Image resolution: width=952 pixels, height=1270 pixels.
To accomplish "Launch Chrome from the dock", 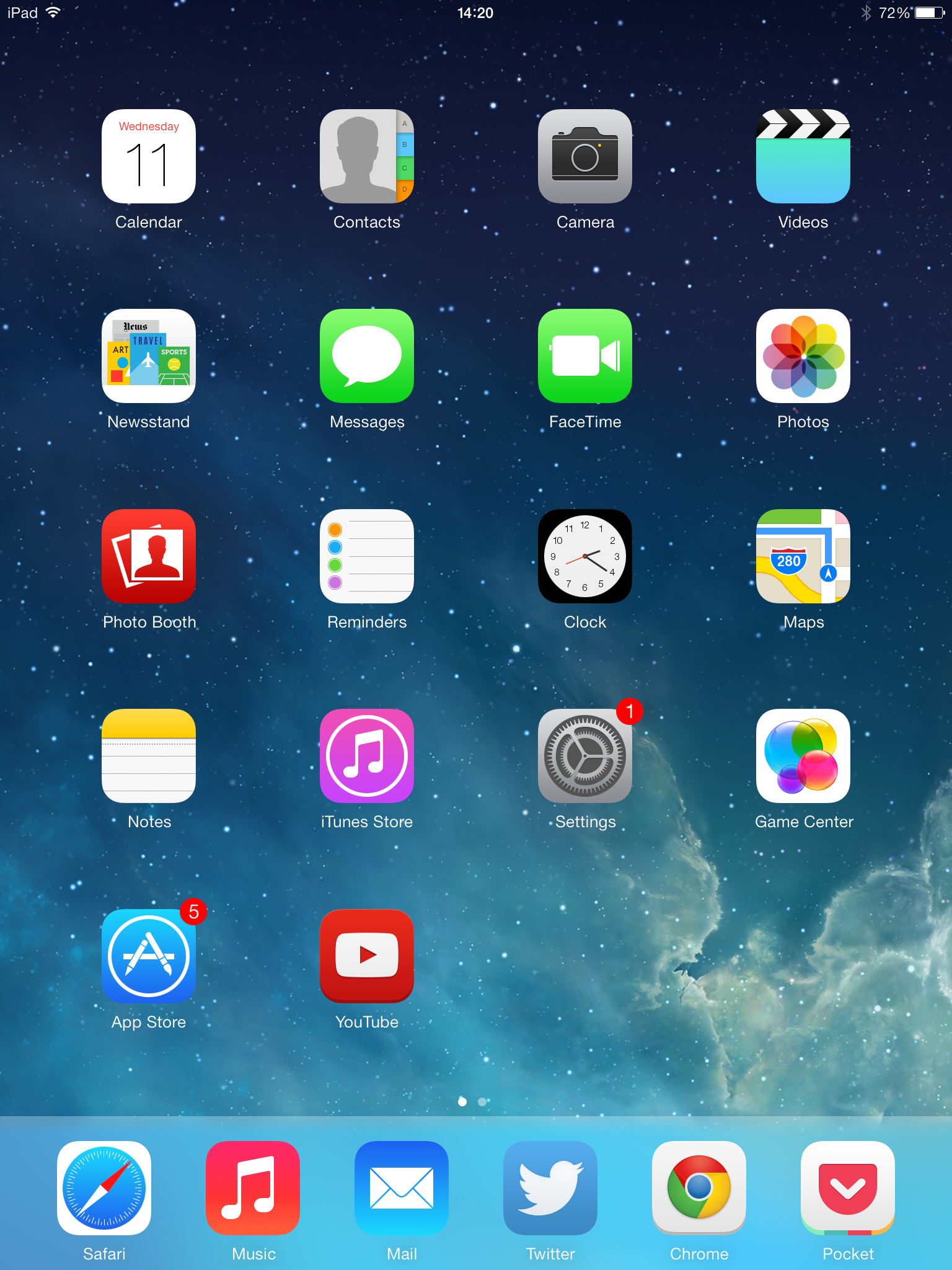I will tap(699, 1188).
